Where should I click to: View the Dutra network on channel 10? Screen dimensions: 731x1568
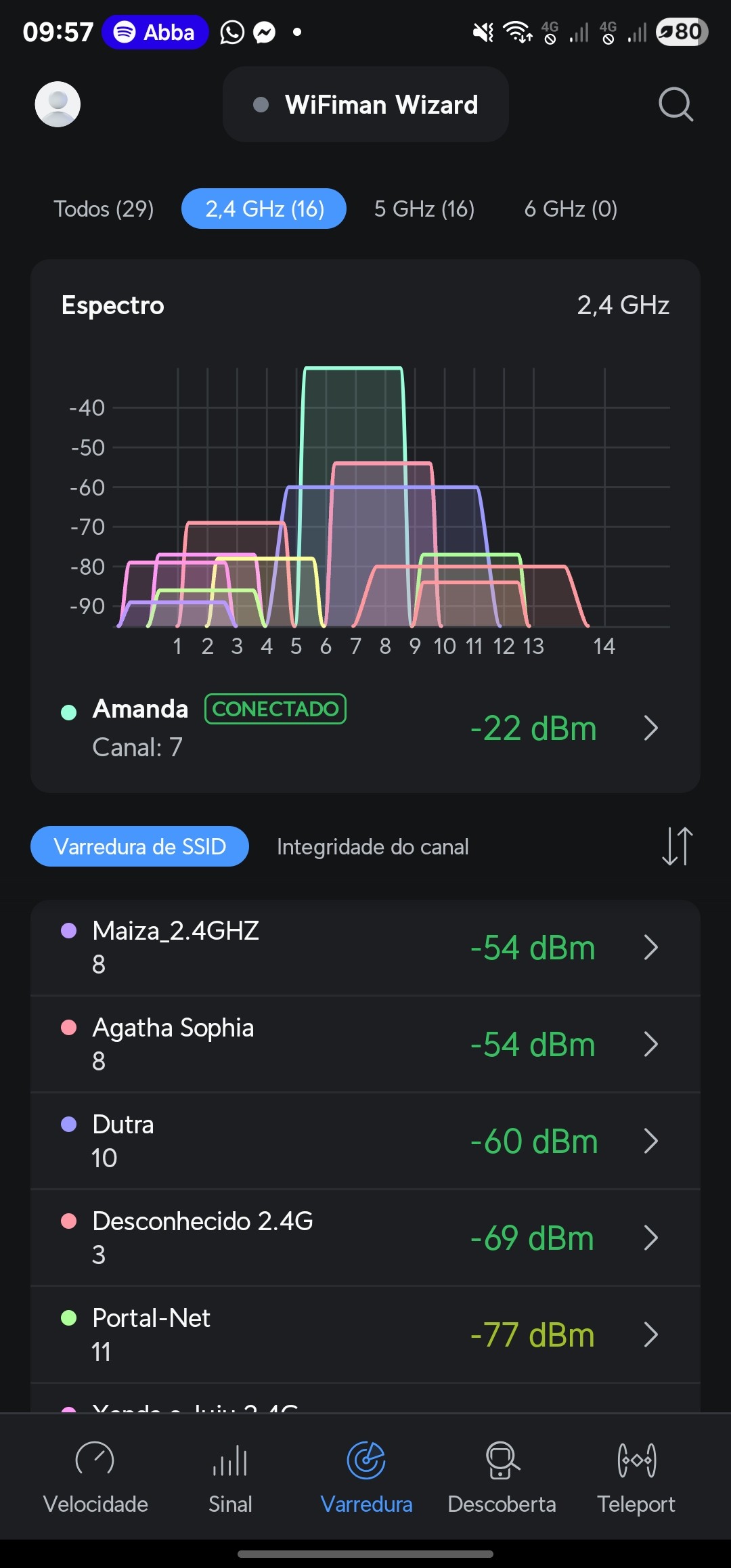(365, 1141)
